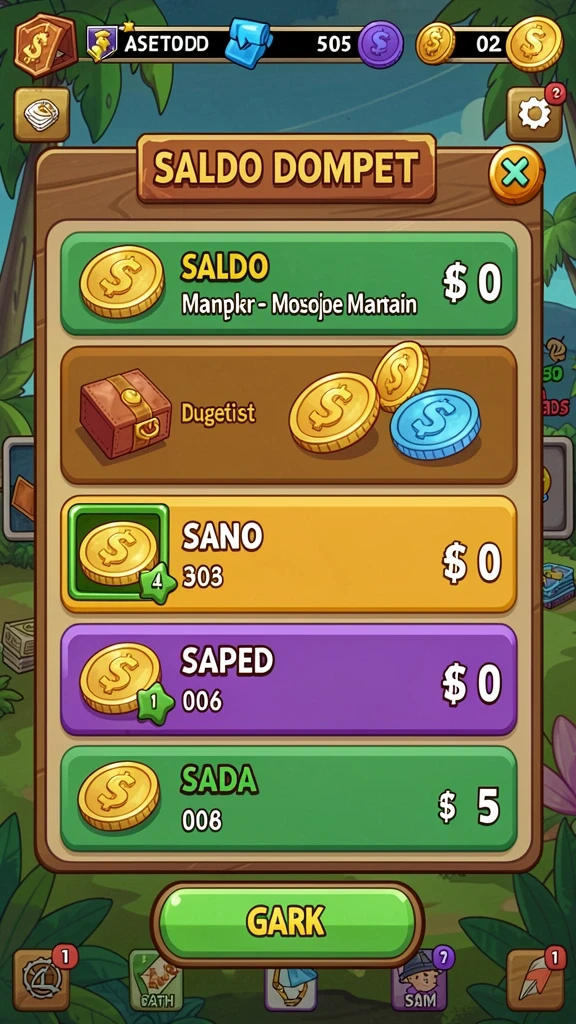Tap the gold coin add button
The width and height of the screenshot is (576, 1024).
pos(534,44)
